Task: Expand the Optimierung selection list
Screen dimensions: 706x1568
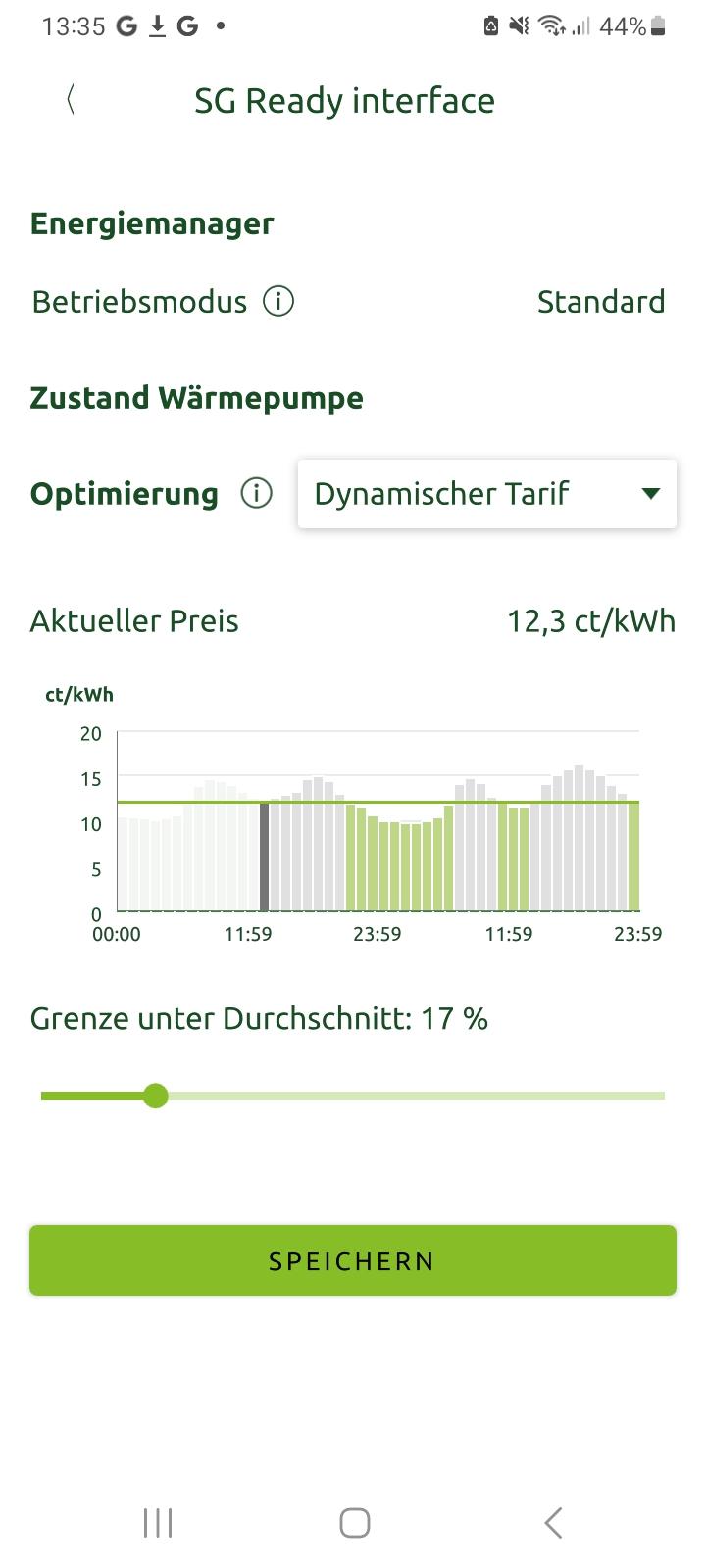Action: [487, 494]
